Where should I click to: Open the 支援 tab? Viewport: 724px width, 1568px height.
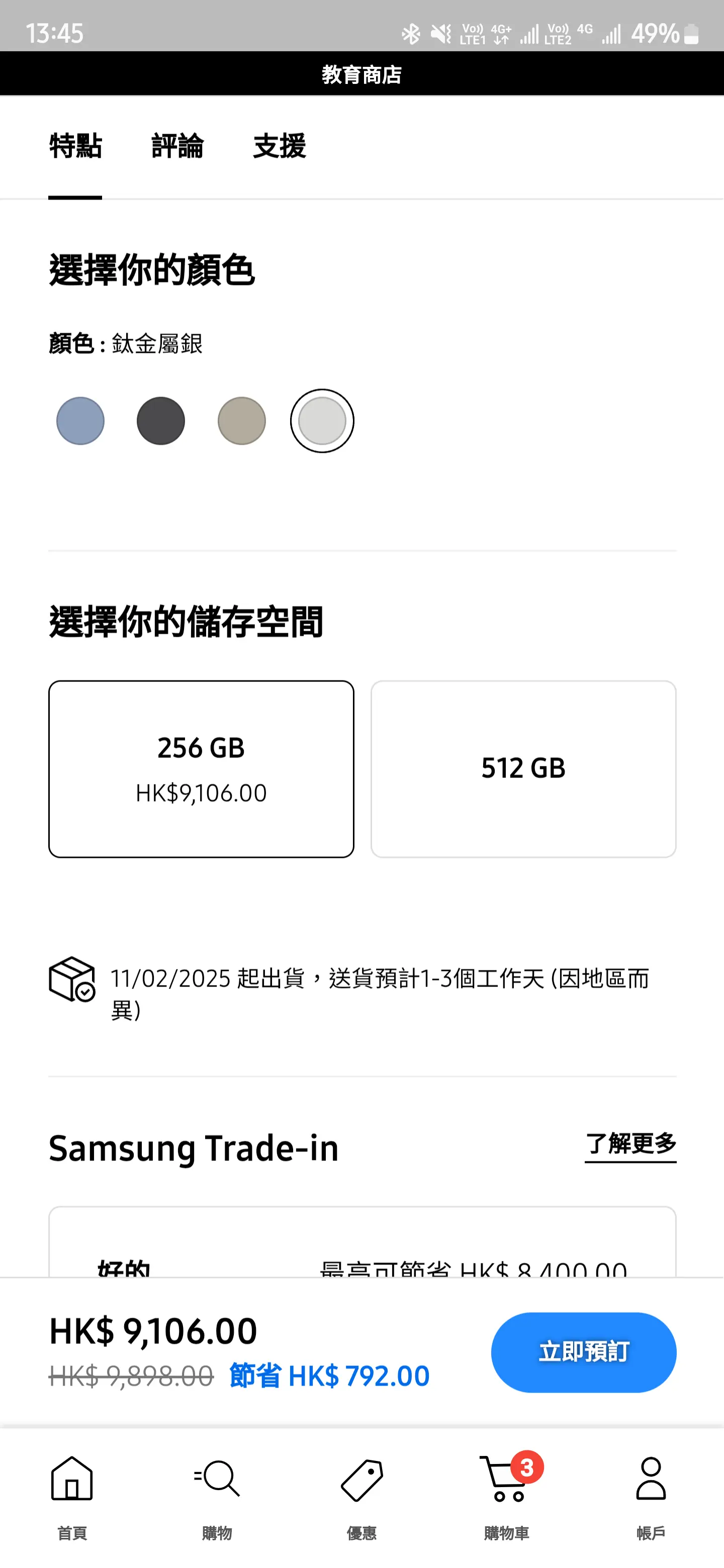pyautogui.click(x=280, y=147)
